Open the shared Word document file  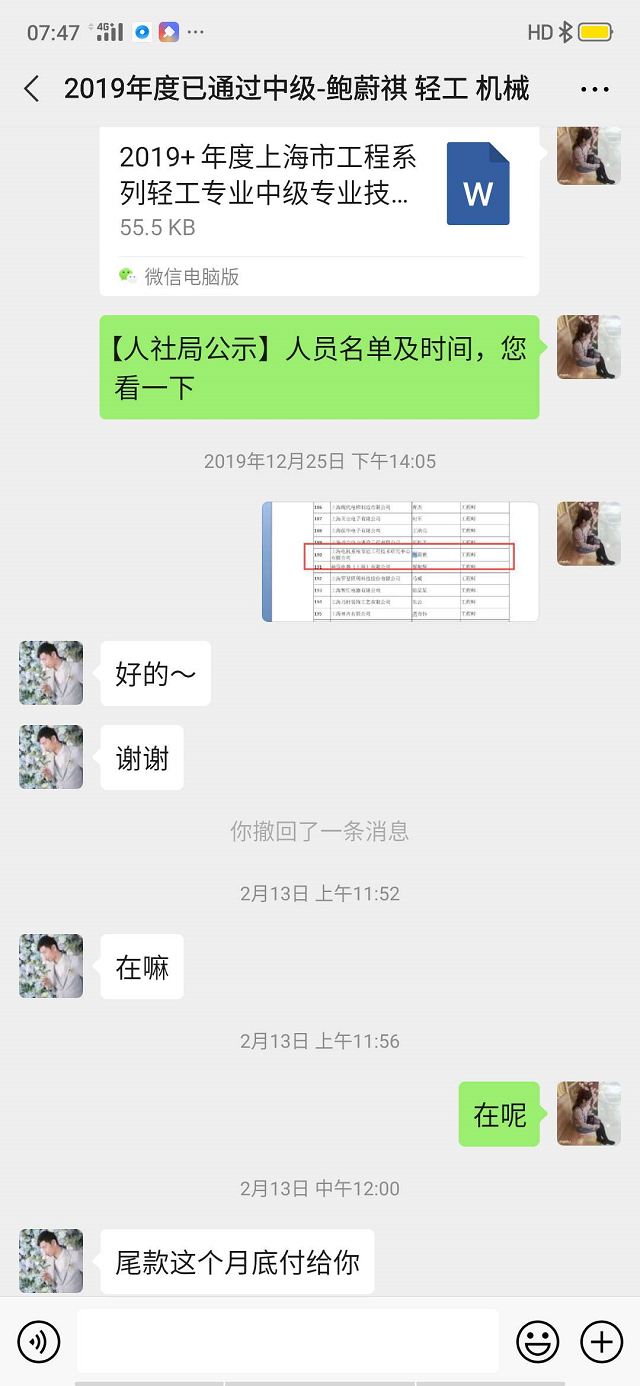coord(319,190)
